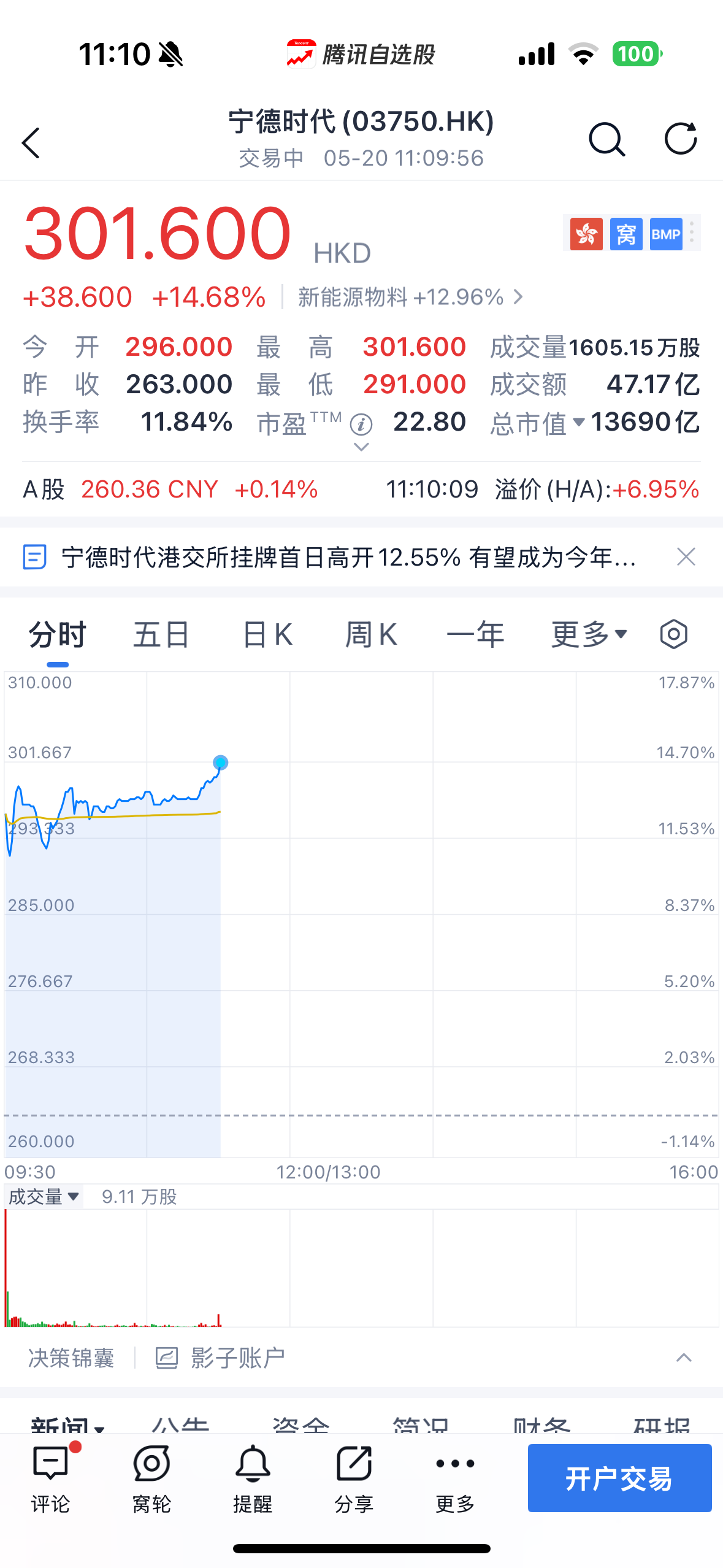The image size is (723, 1568).
Task: Dismiss the news banner
Action: click(x=686, y=557)
